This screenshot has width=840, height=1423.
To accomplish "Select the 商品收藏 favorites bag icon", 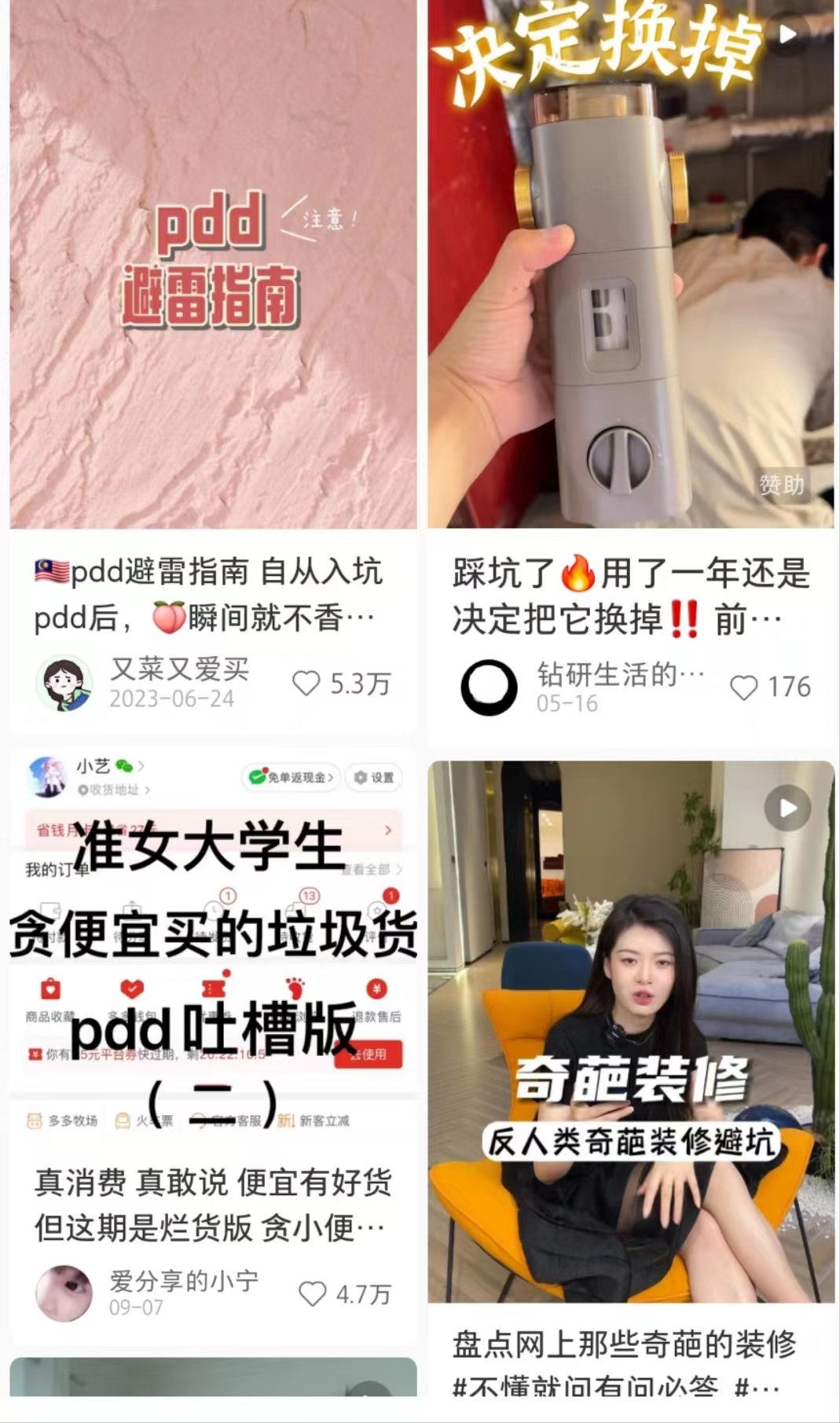I will point(50,989).
